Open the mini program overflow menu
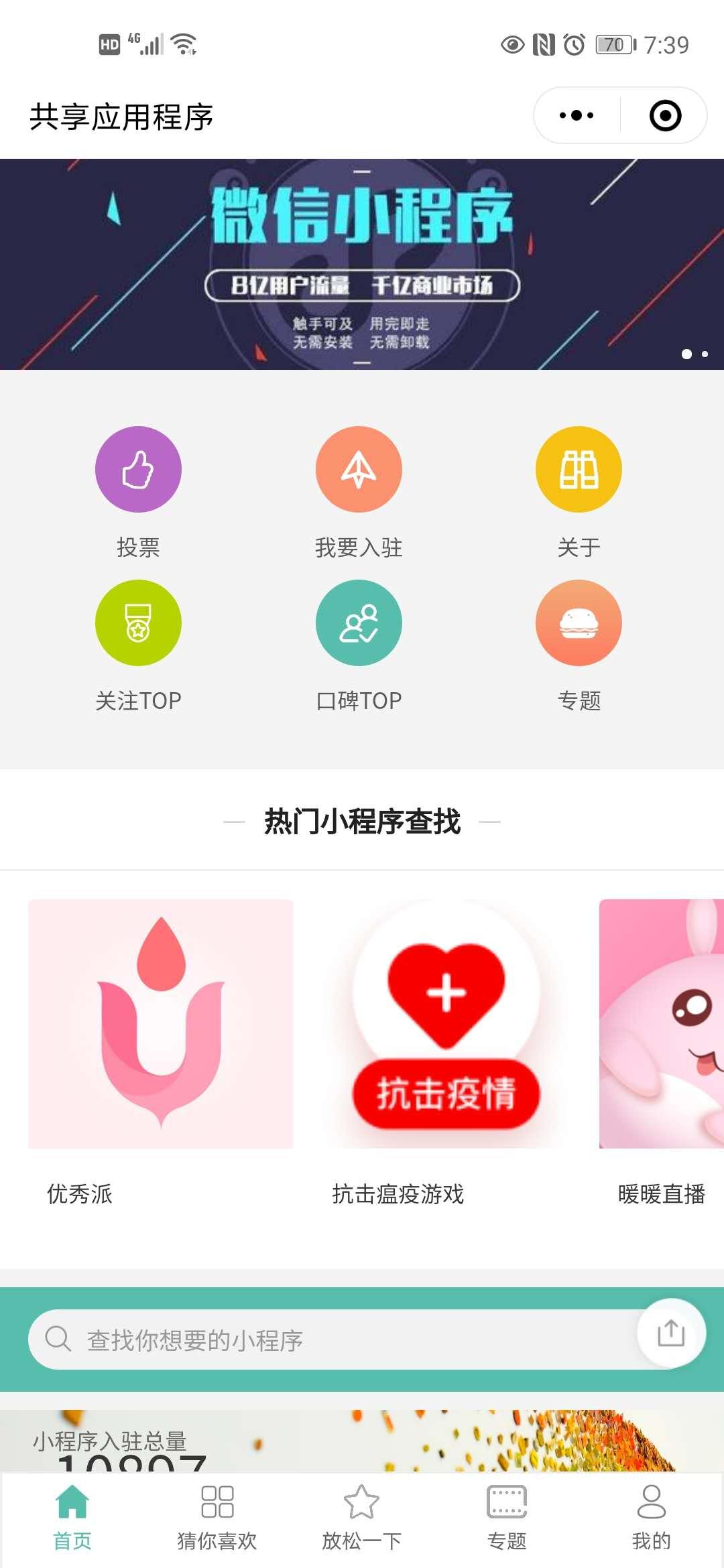Viewport: 724px width, 1568px height. coord(577,115)
